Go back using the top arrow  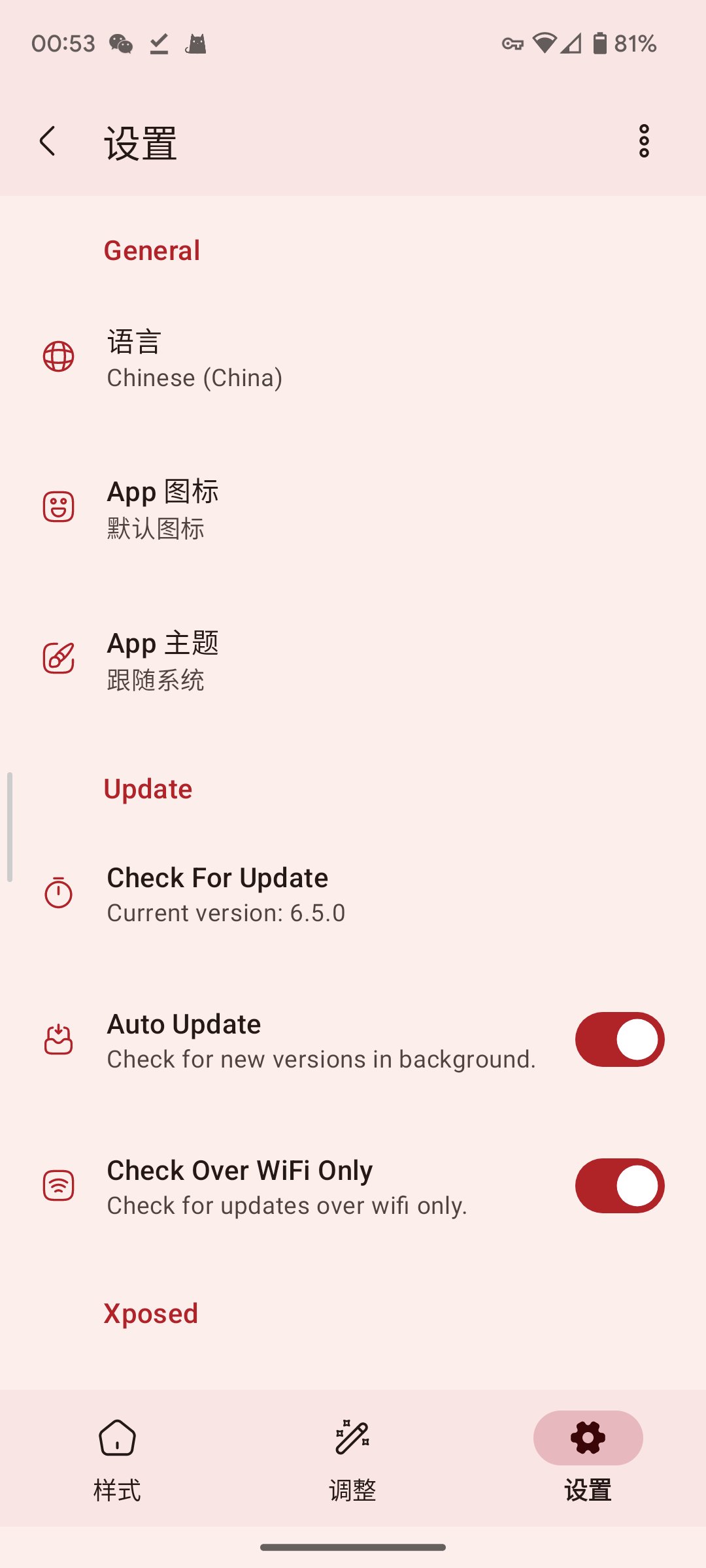tap(47, 141)
